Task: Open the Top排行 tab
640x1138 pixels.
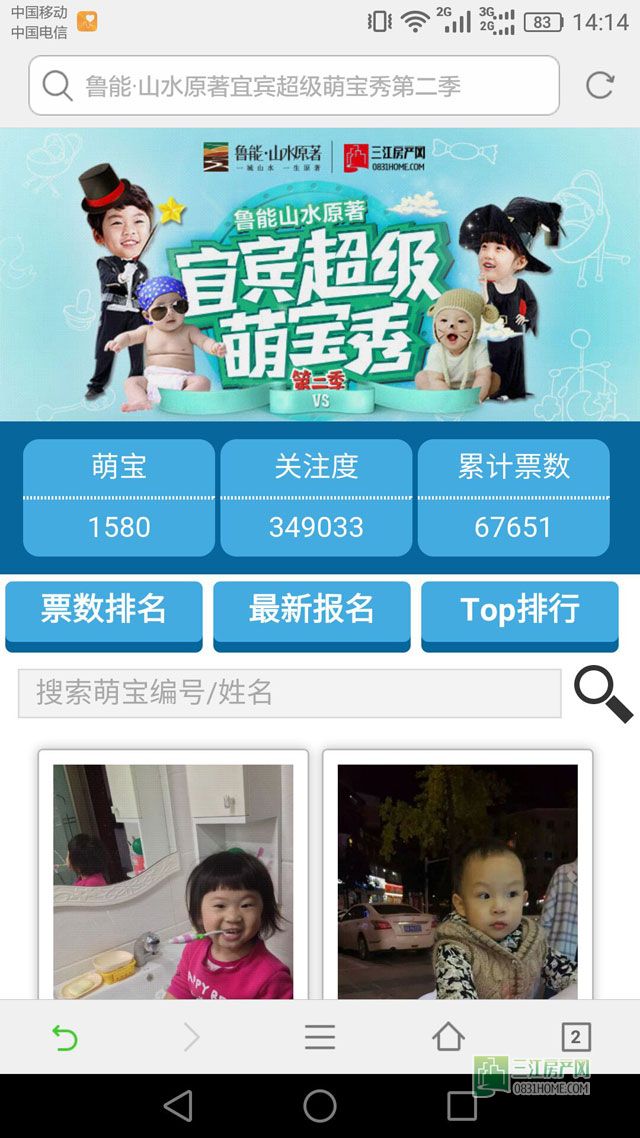Action: 519,610
